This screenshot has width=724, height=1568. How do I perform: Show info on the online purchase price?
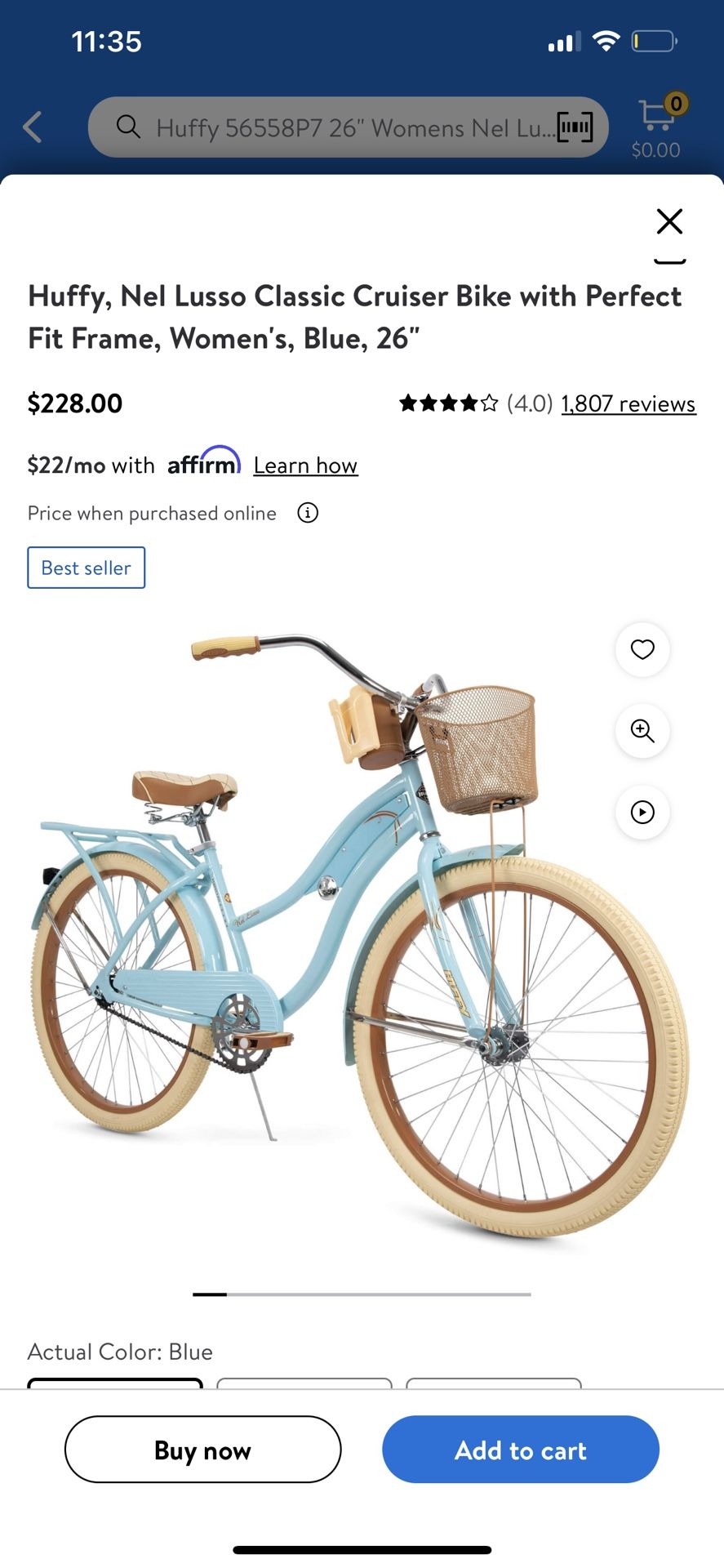point(308,513)
